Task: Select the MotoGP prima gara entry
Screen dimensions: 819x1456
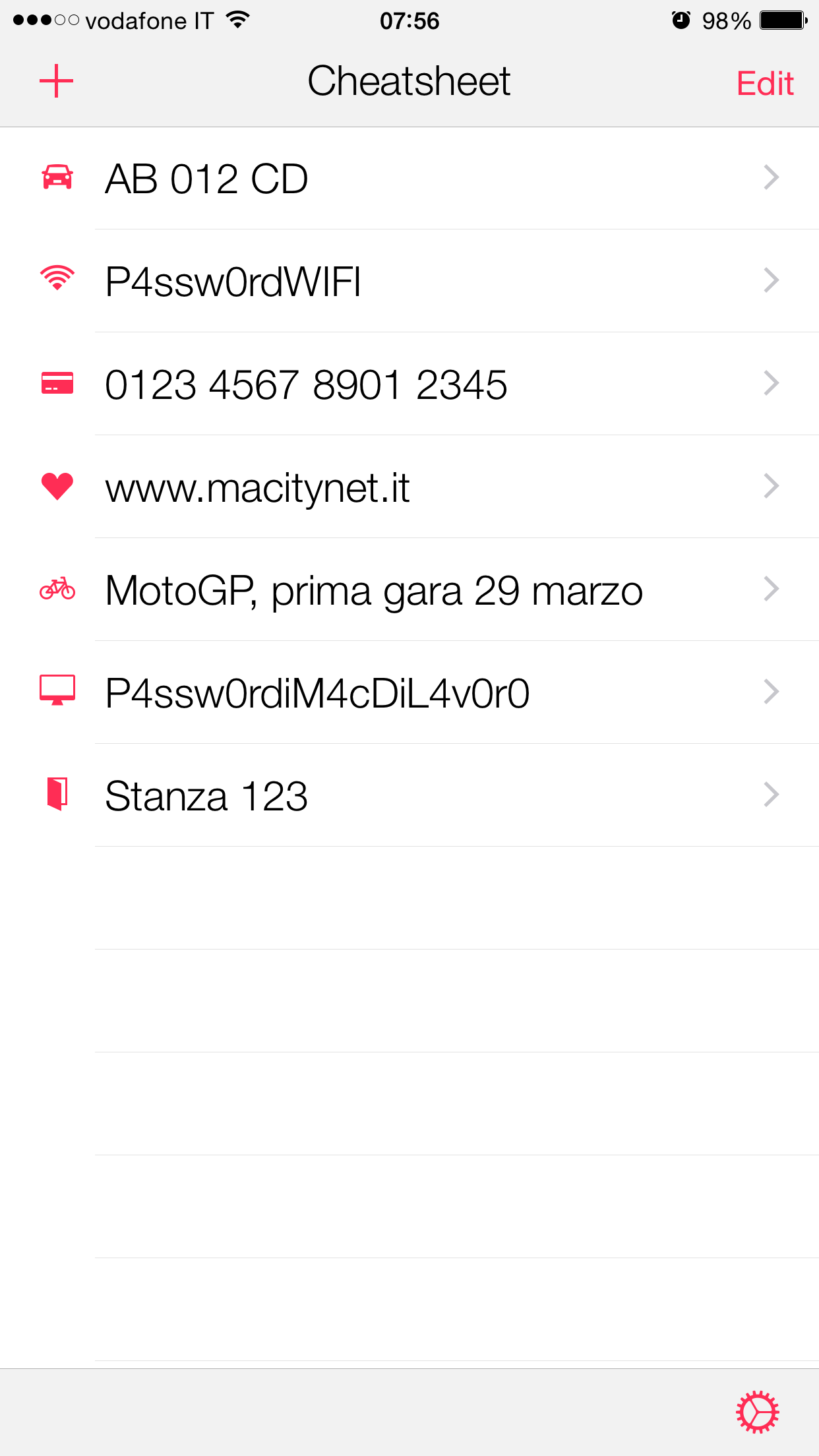Action: [409, 590]
